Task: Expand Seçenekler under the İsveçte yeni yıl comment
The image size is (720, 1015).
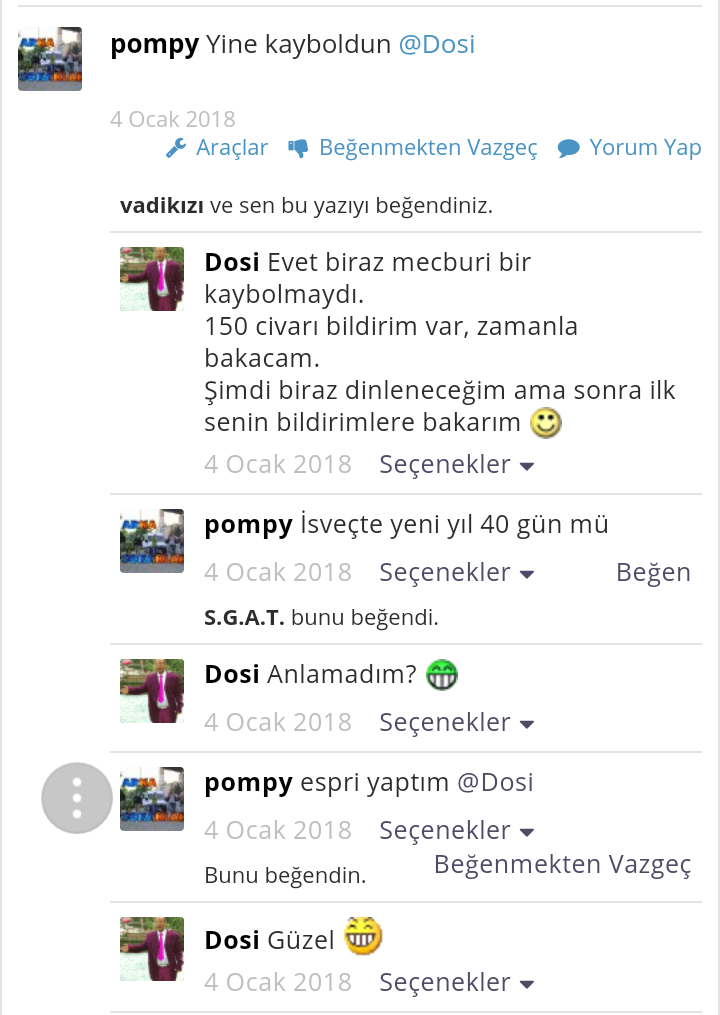Action: (456, 573)
